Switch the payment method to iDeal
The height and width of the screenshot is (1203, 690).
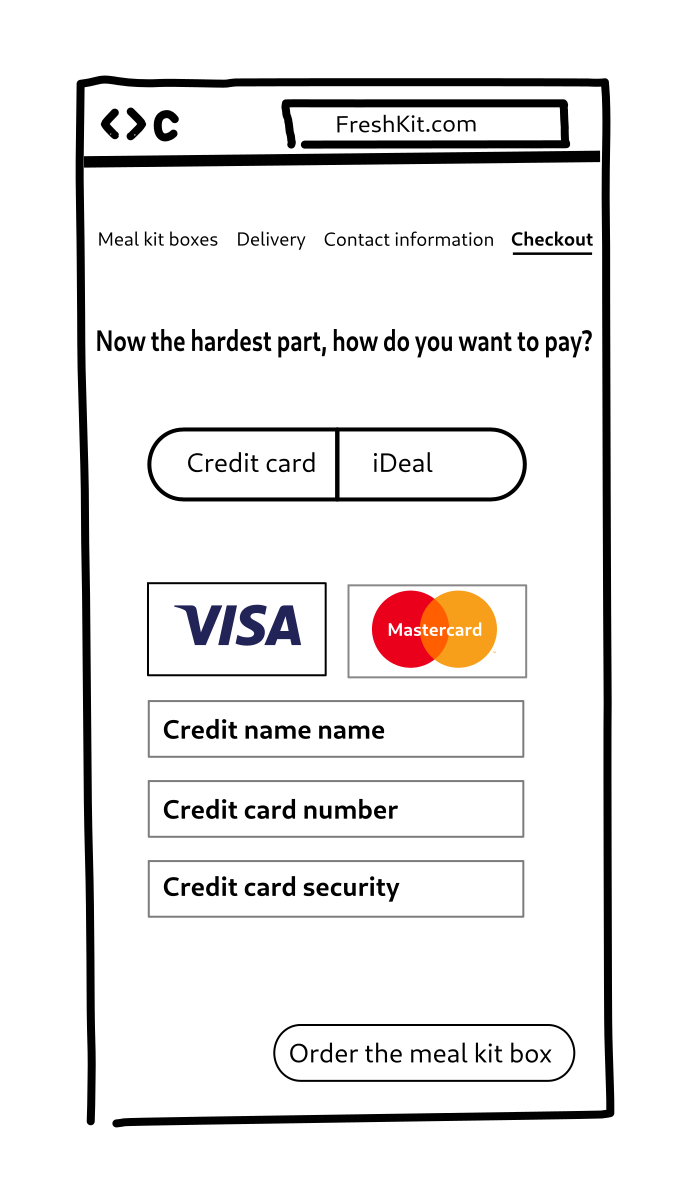pyautogui.click(x=430, y=464)
